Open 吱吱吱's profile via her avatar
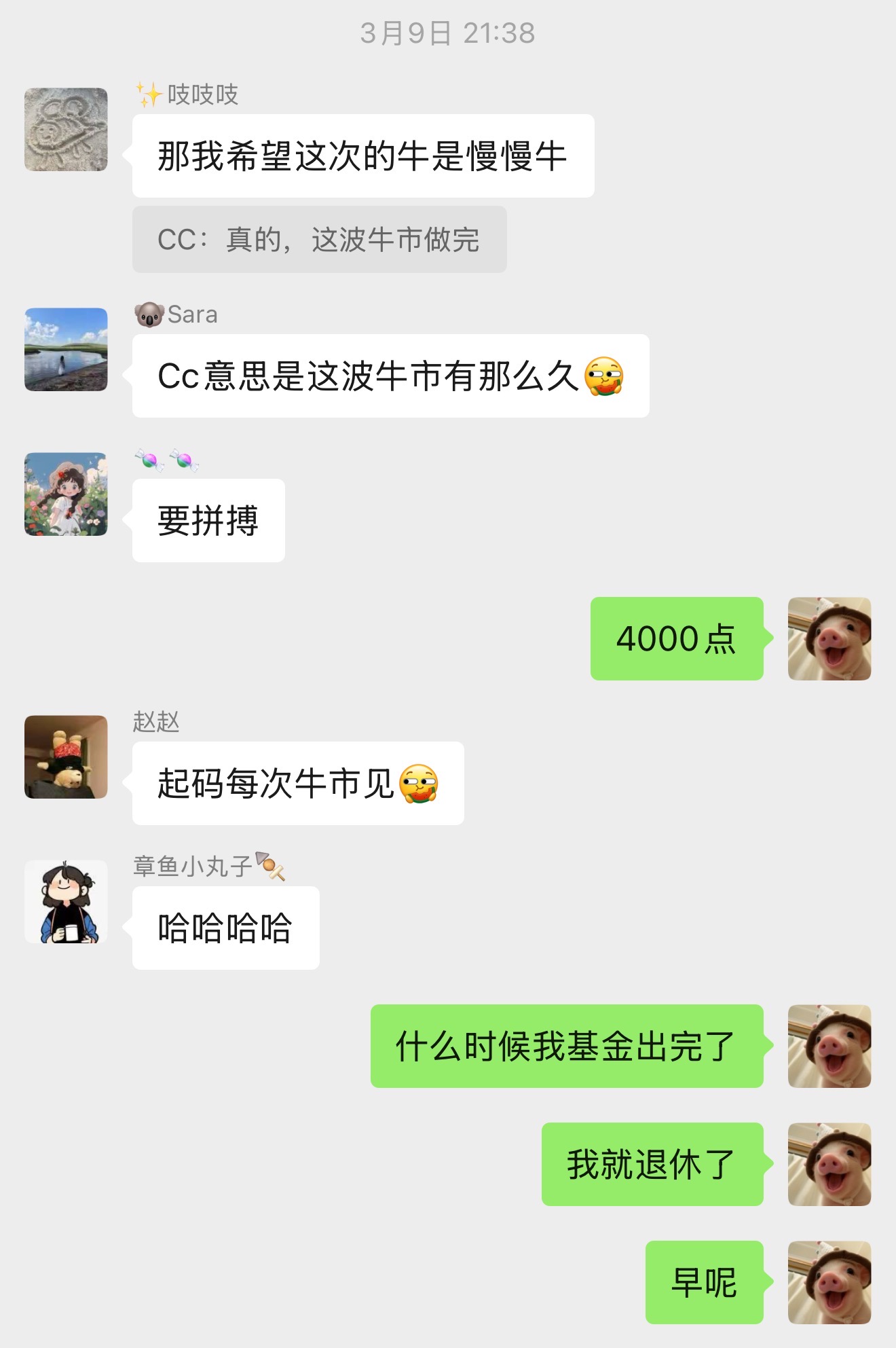Image resolution: width=896 pixels, height=1348 pixels. (66, 129)
